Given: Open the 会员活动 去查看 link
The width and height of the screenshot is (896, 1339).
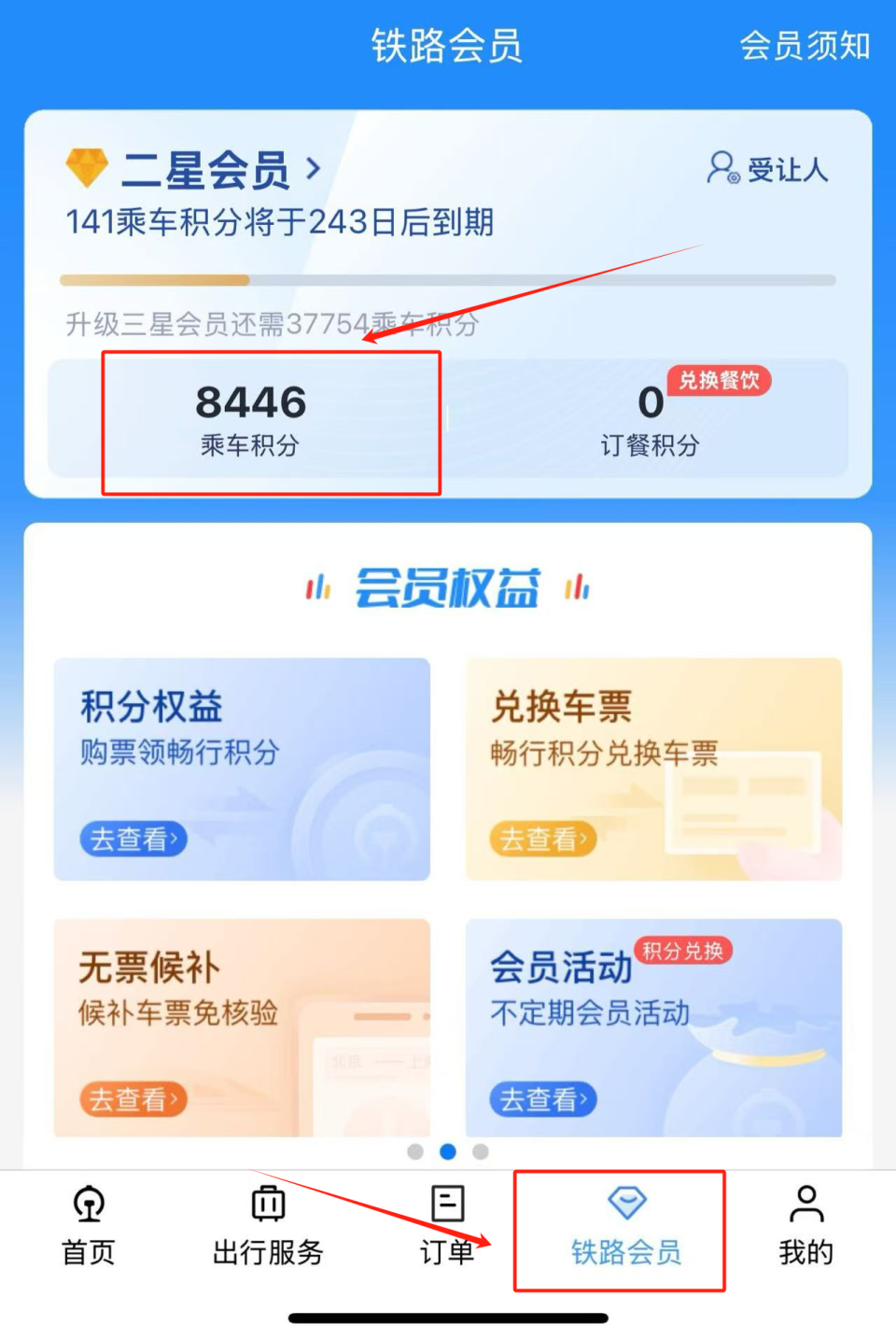Looking at the screenshot, I should (x=542, y=1100).
